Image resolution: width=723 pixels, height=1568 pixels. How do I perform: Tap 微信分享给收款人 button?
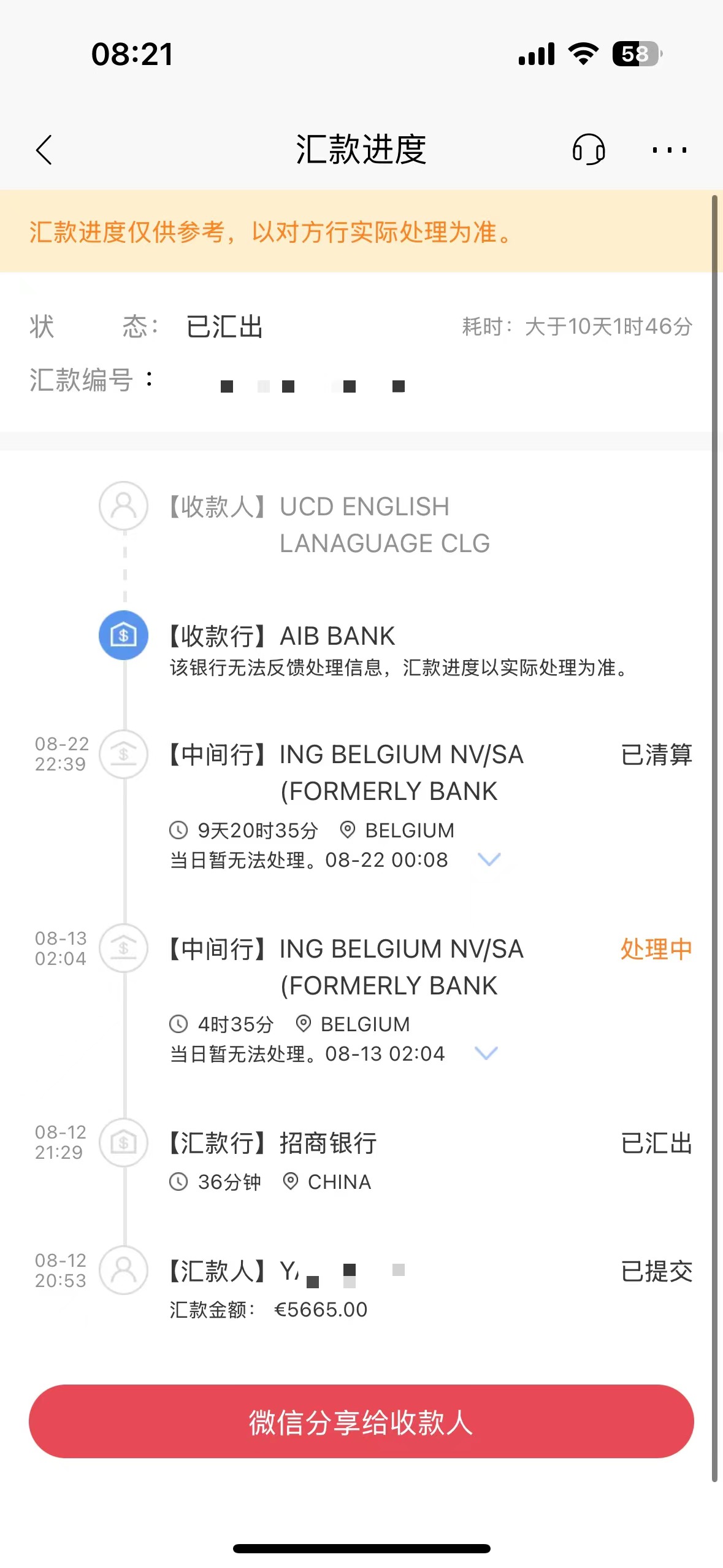pos(361,1421)
